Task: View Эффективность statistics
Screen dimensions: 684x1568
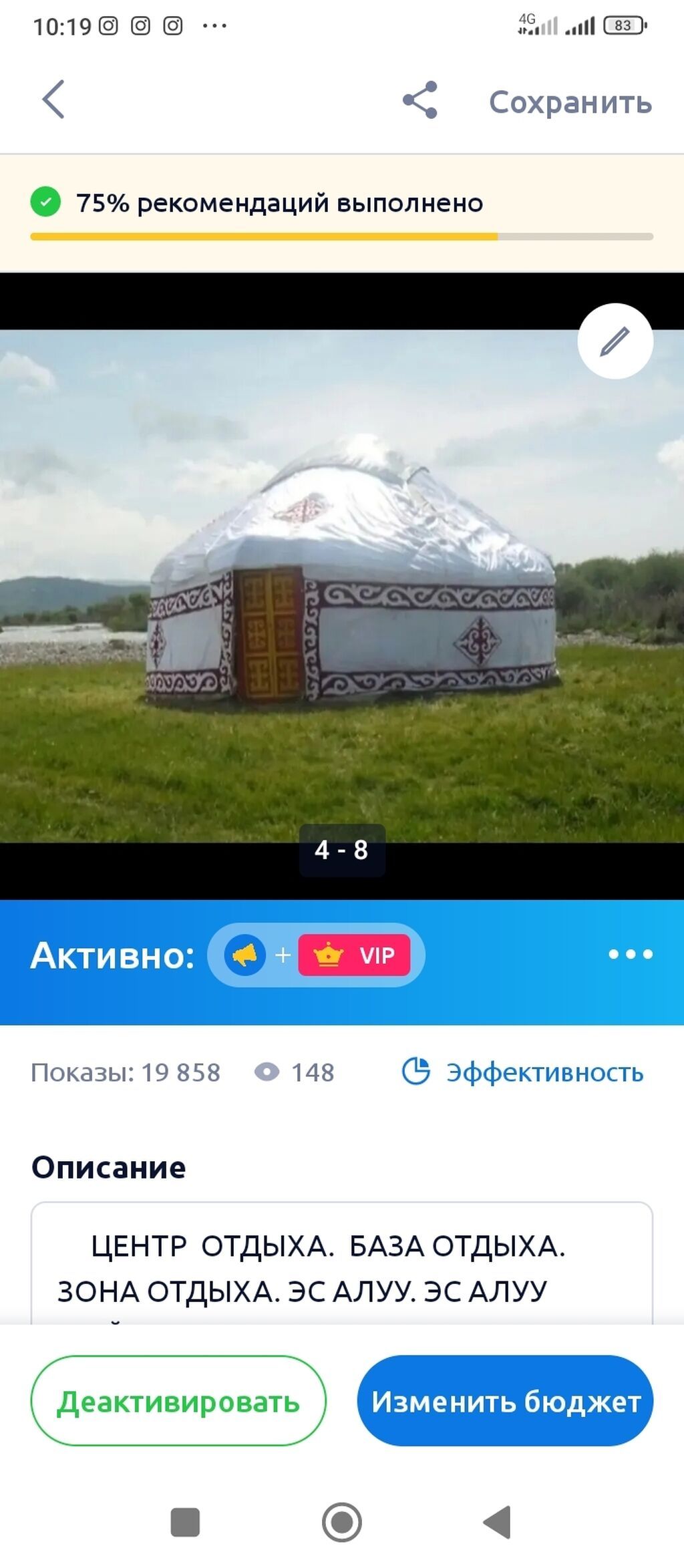Action: 522,1072
